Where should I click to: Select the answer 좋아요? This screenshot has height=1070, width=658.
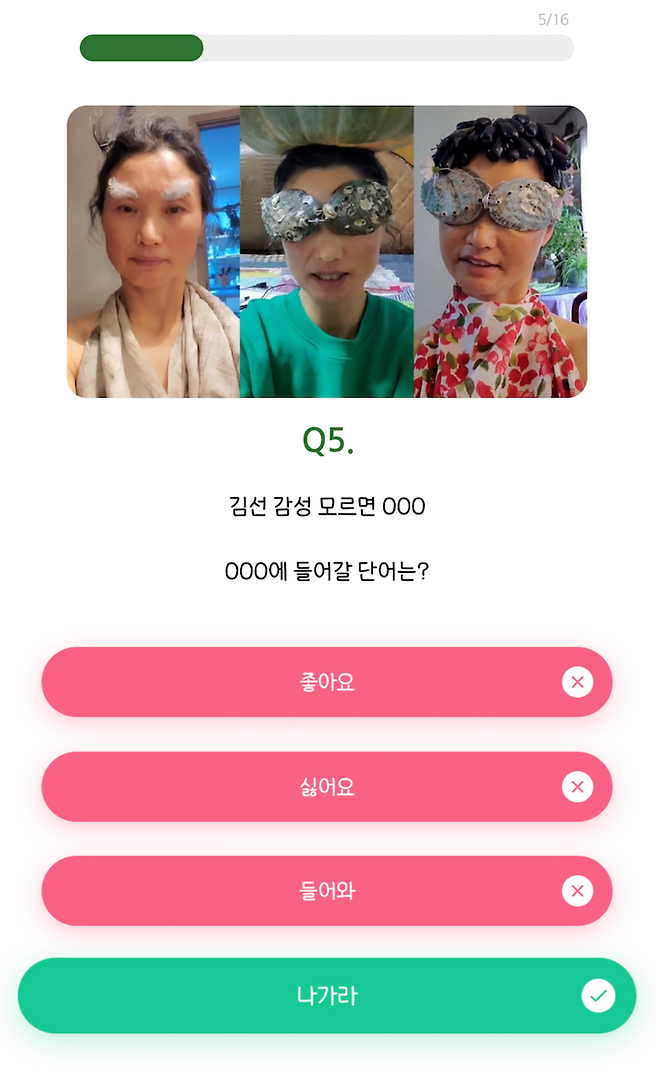coord(327,683)
